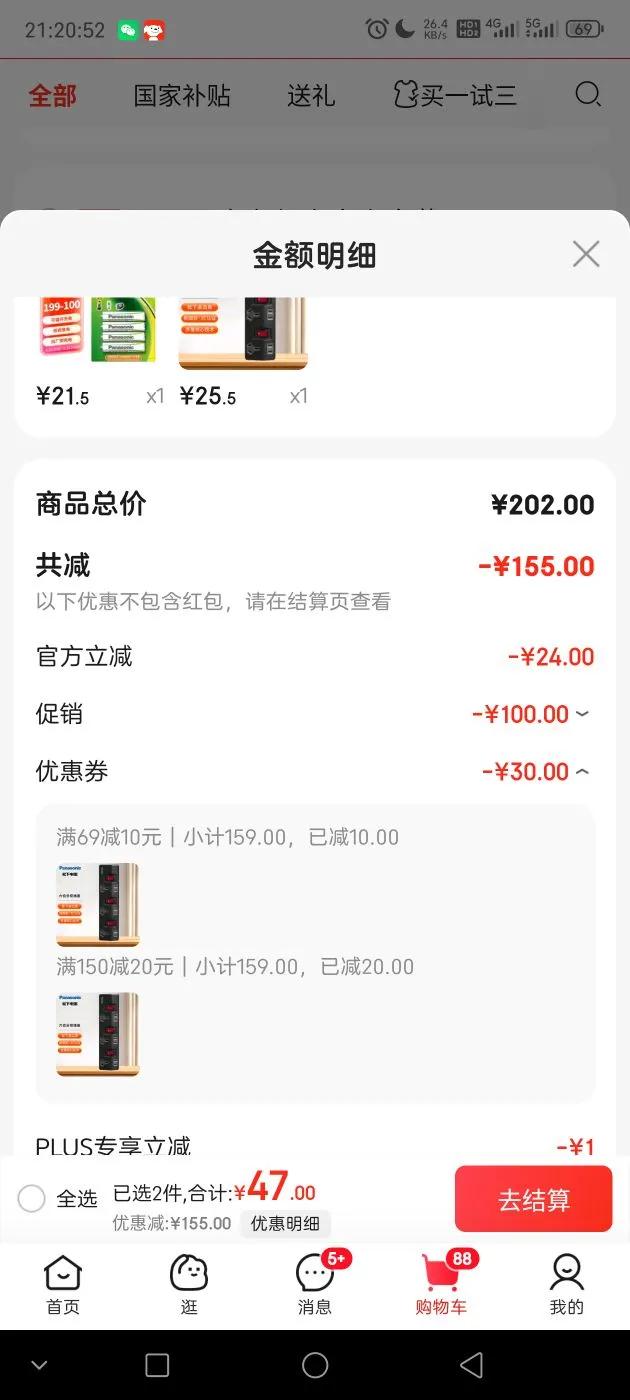Go to the 首页 tab

[x=63, y=1285]
